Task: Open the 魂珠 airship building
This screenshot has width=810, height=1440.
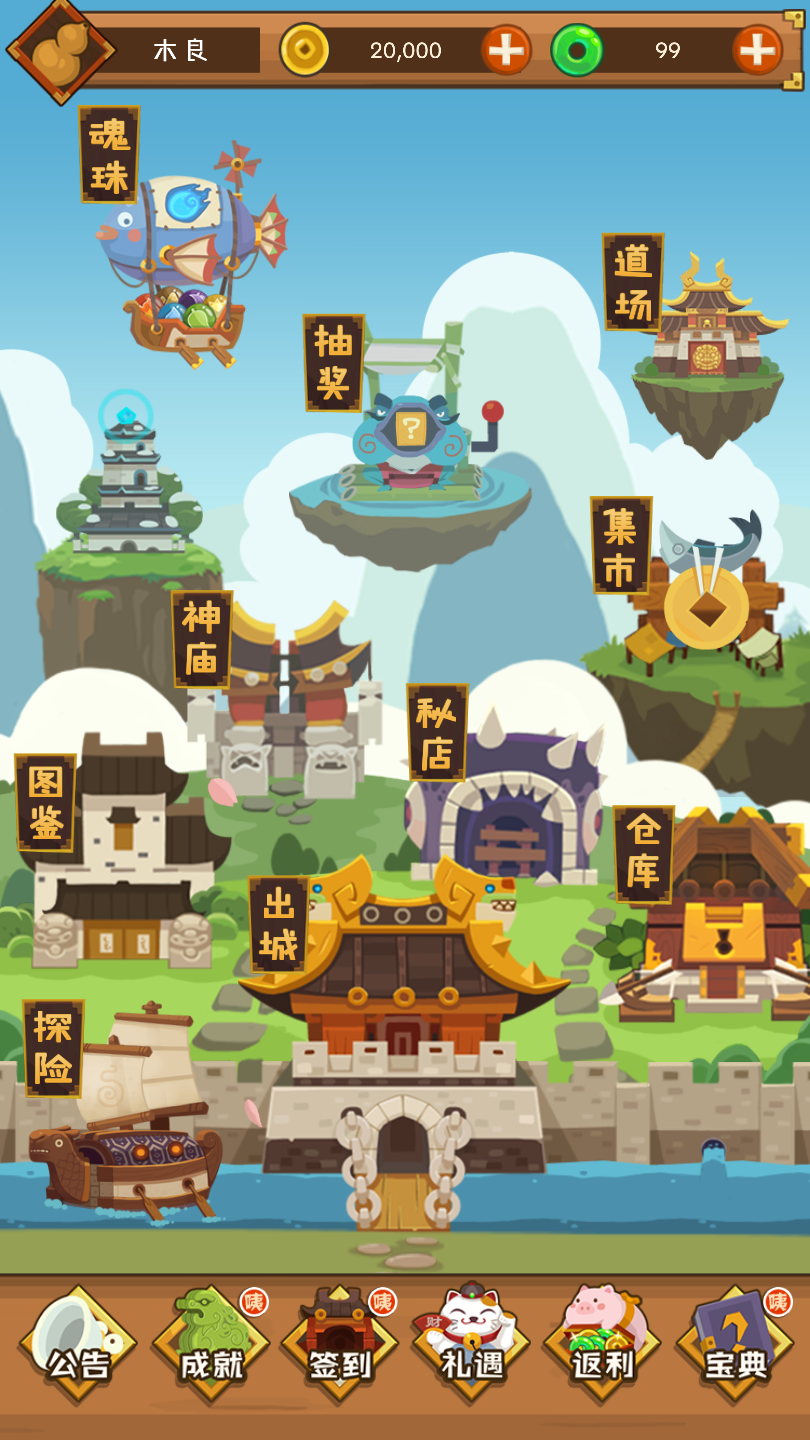Action: point(190,260)
